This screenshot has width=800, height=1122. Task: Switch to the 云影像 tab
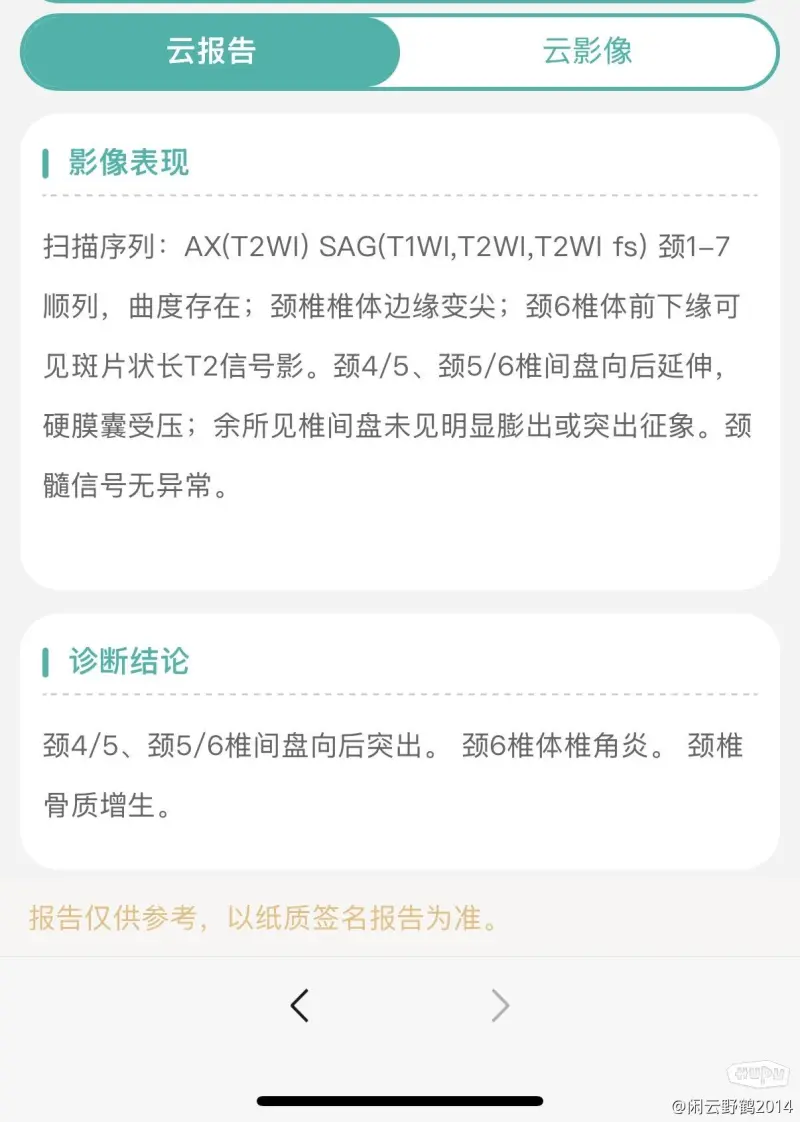point(588,51)
